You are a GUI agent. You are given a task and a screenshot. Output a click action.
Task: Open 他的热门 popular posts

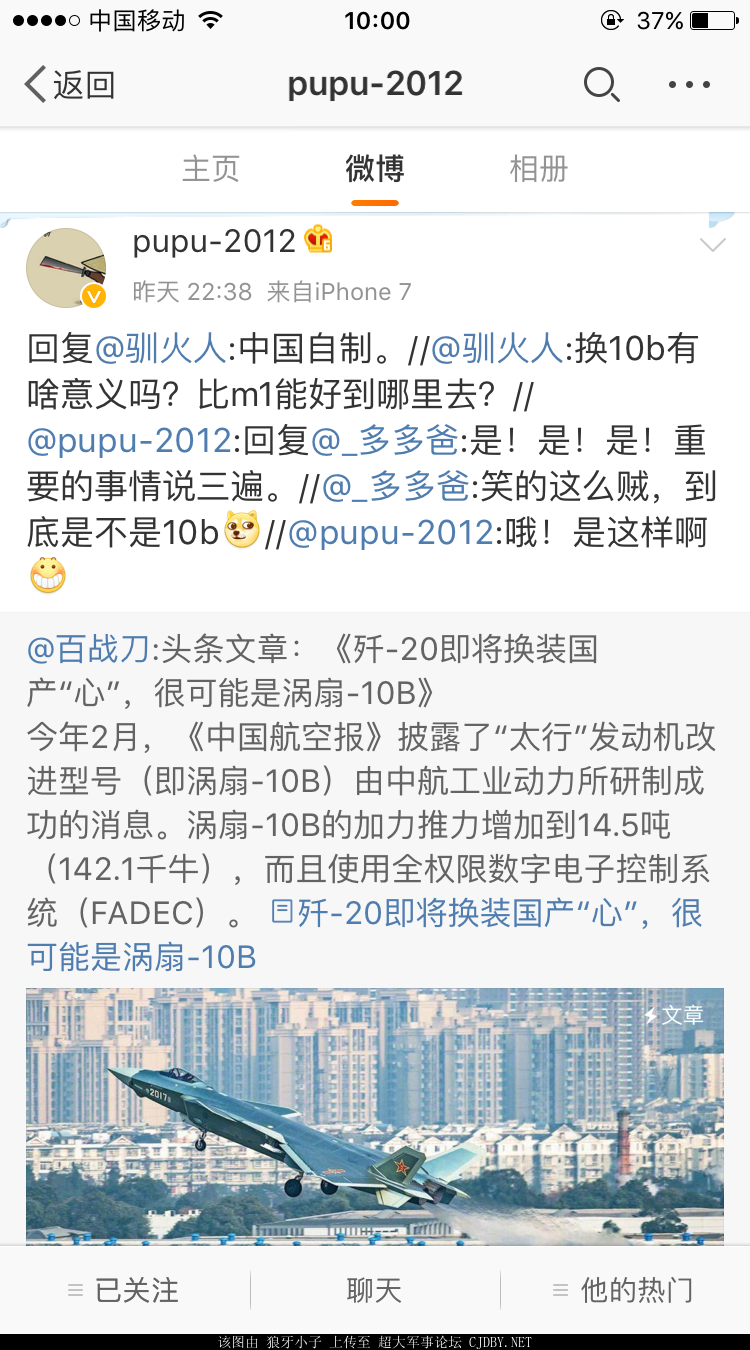pyautogui.click(x=624, y=1291)
